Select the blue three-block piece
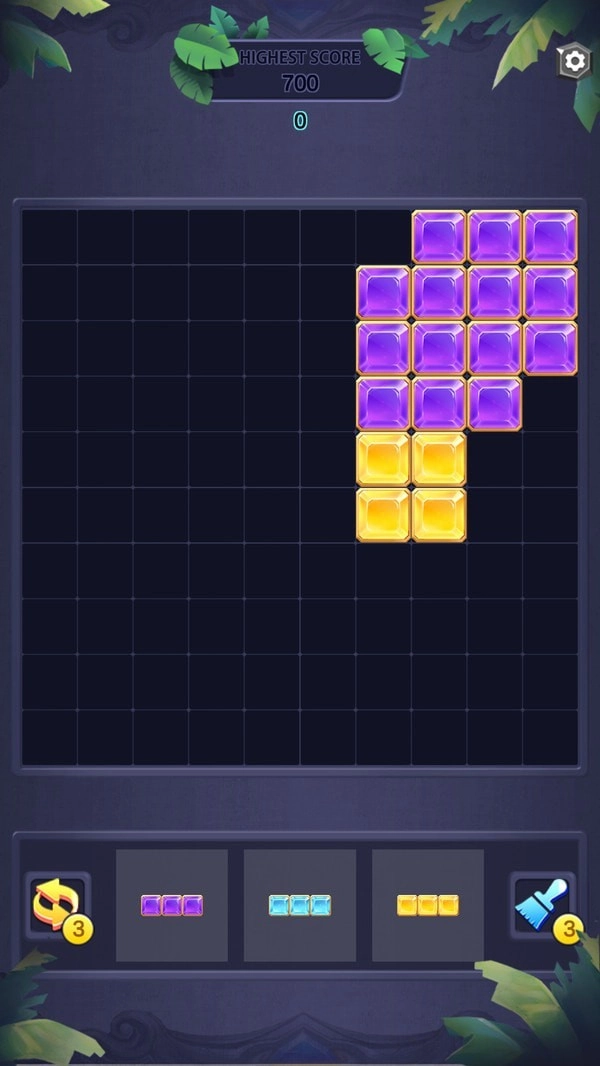 [x=300, y=905]
